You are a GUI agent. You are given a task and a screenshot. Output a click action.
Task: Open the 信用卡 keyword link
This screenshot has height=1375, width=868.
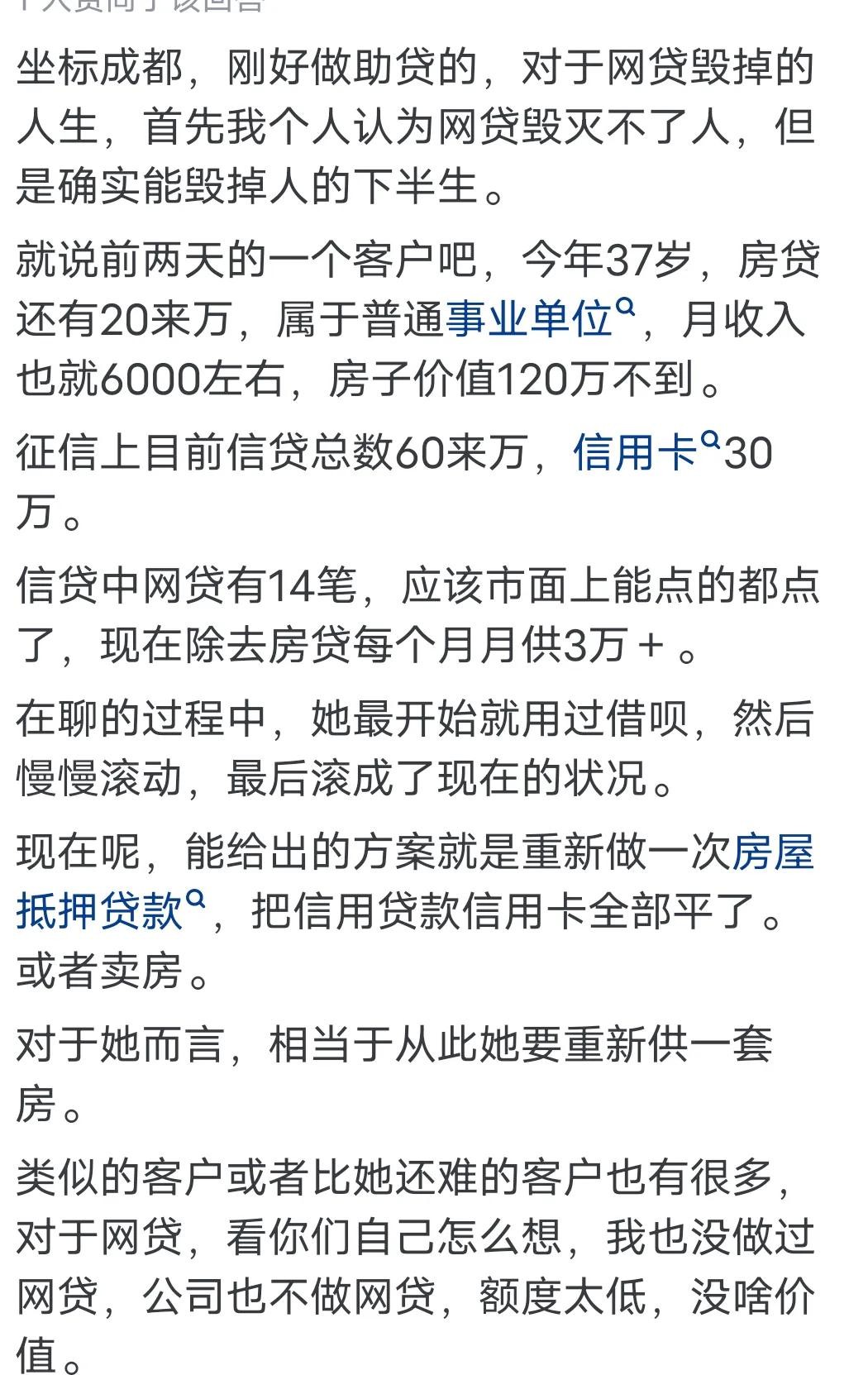click(x=635, y=453)
